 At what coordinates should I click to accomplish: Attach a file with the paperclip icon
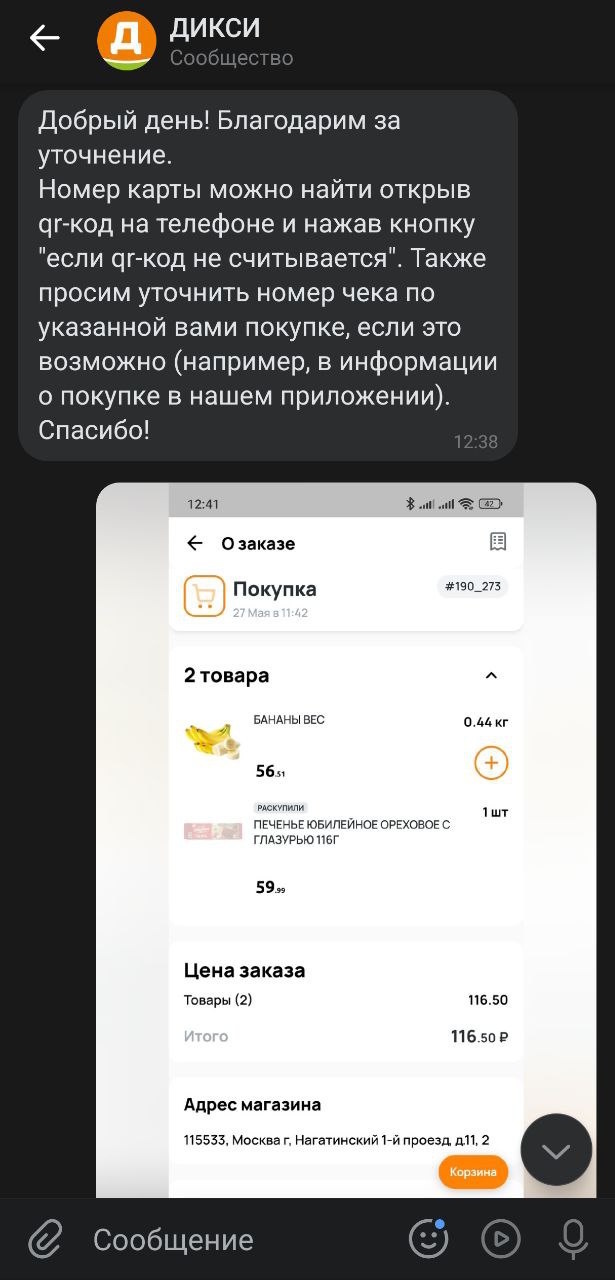(x=44, y=1240)
